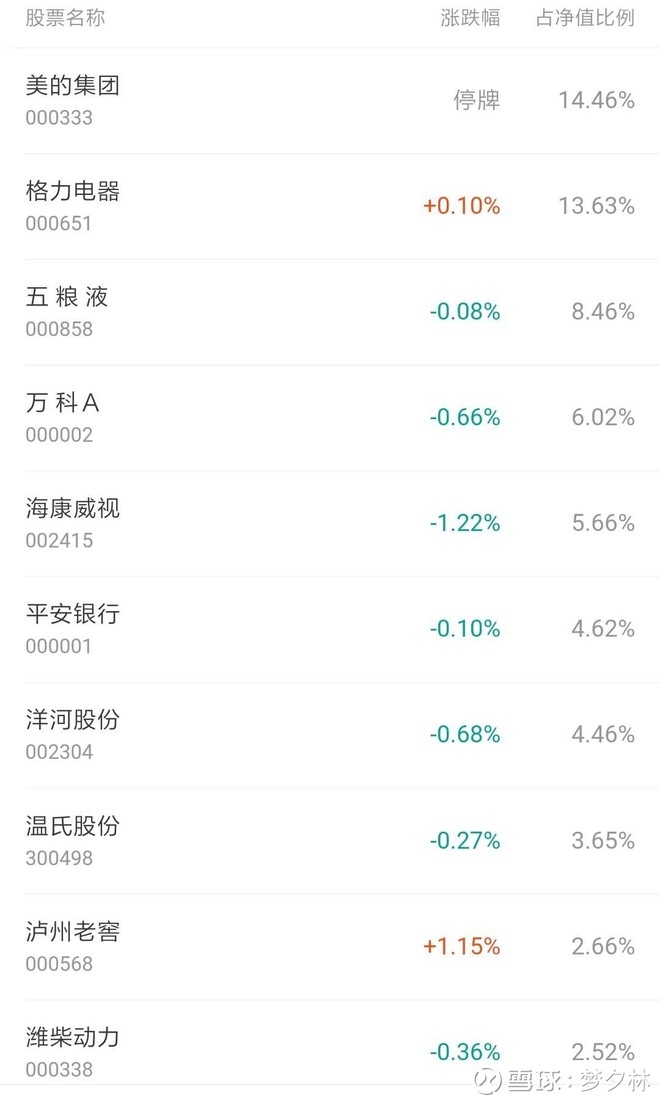660x1098 pixels.
Task: Select the 万科A holding
Action: [330, 418]
